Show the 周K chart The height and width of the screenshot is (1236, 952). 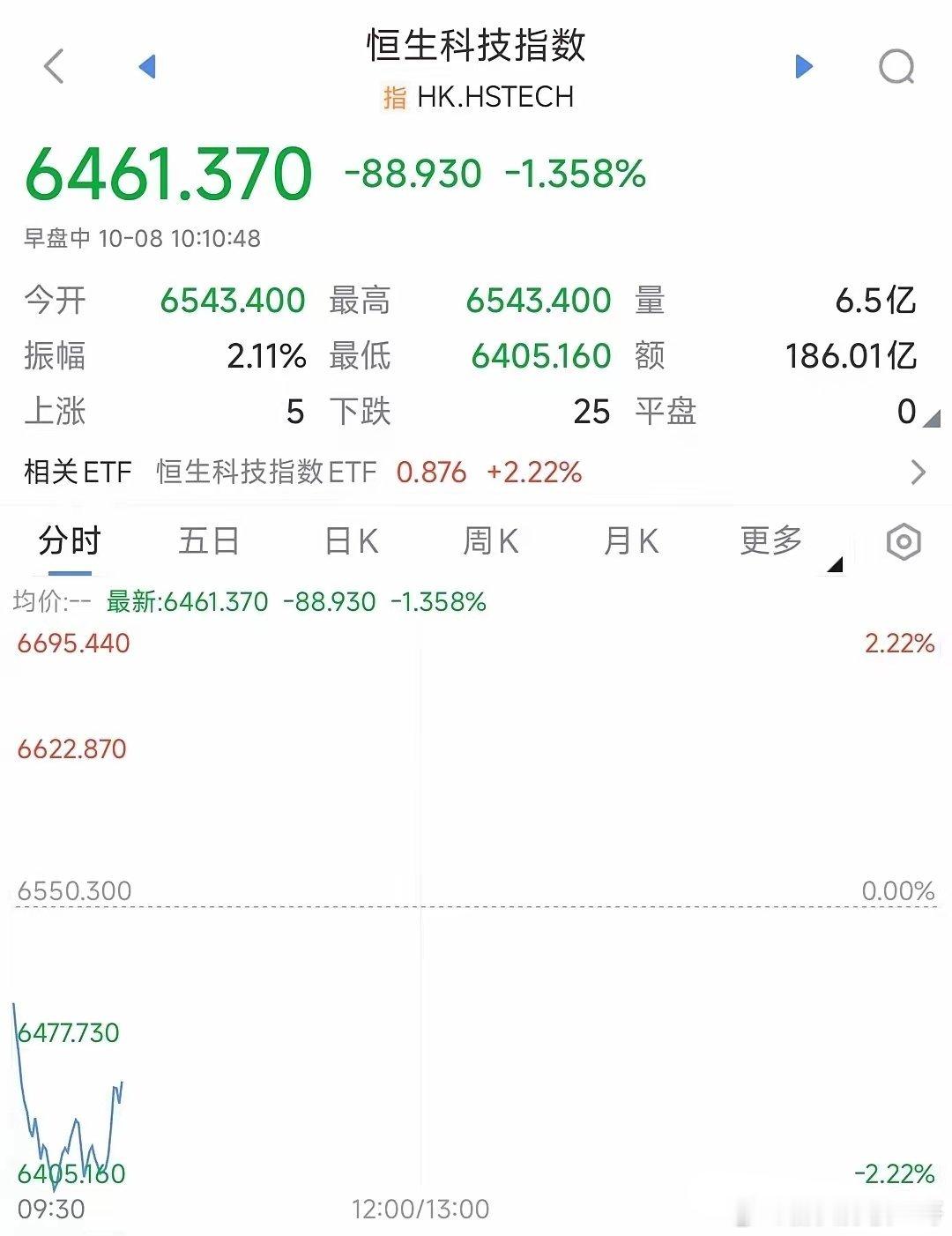tap(490, 541)
